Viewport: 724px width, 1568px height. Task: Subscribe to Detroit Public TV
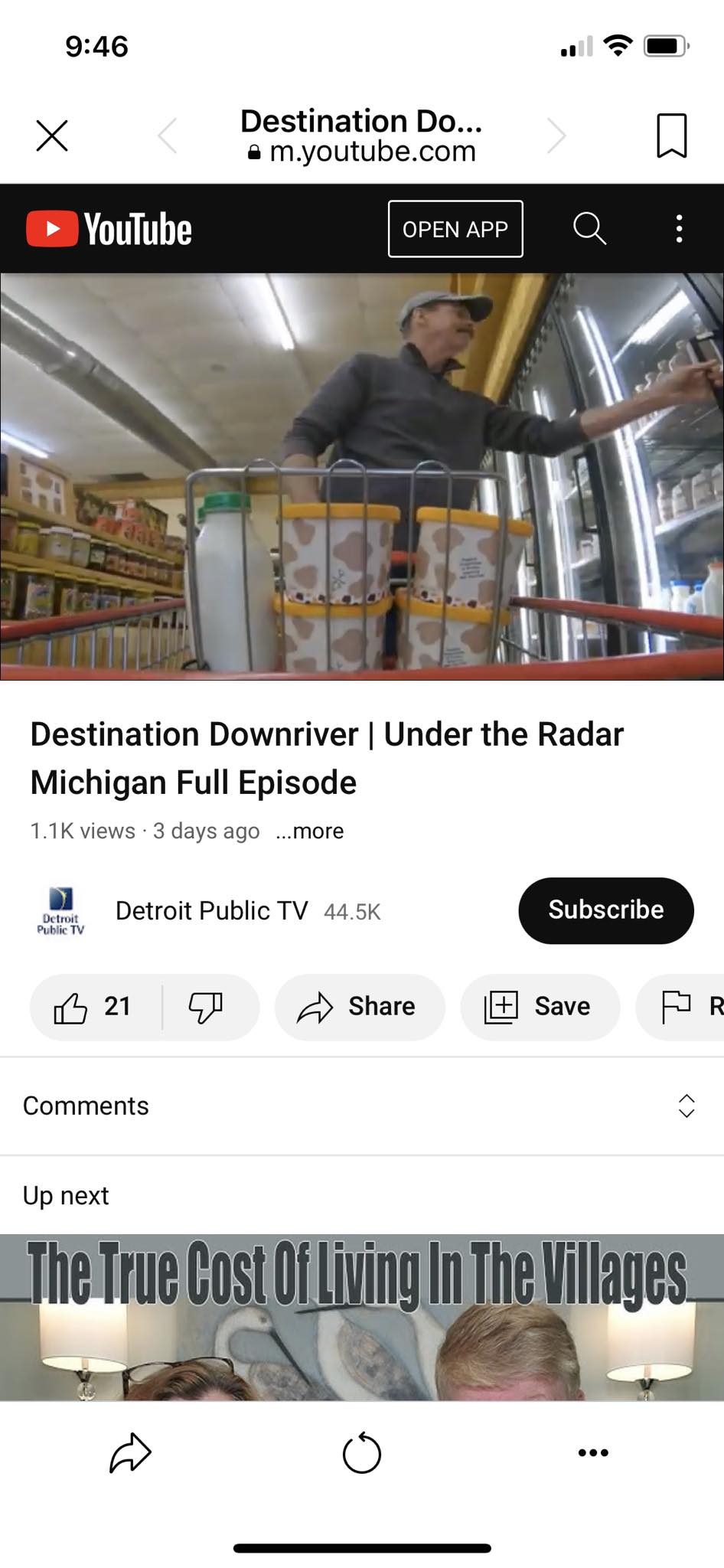pyautogui.click(x=605, y=910)
